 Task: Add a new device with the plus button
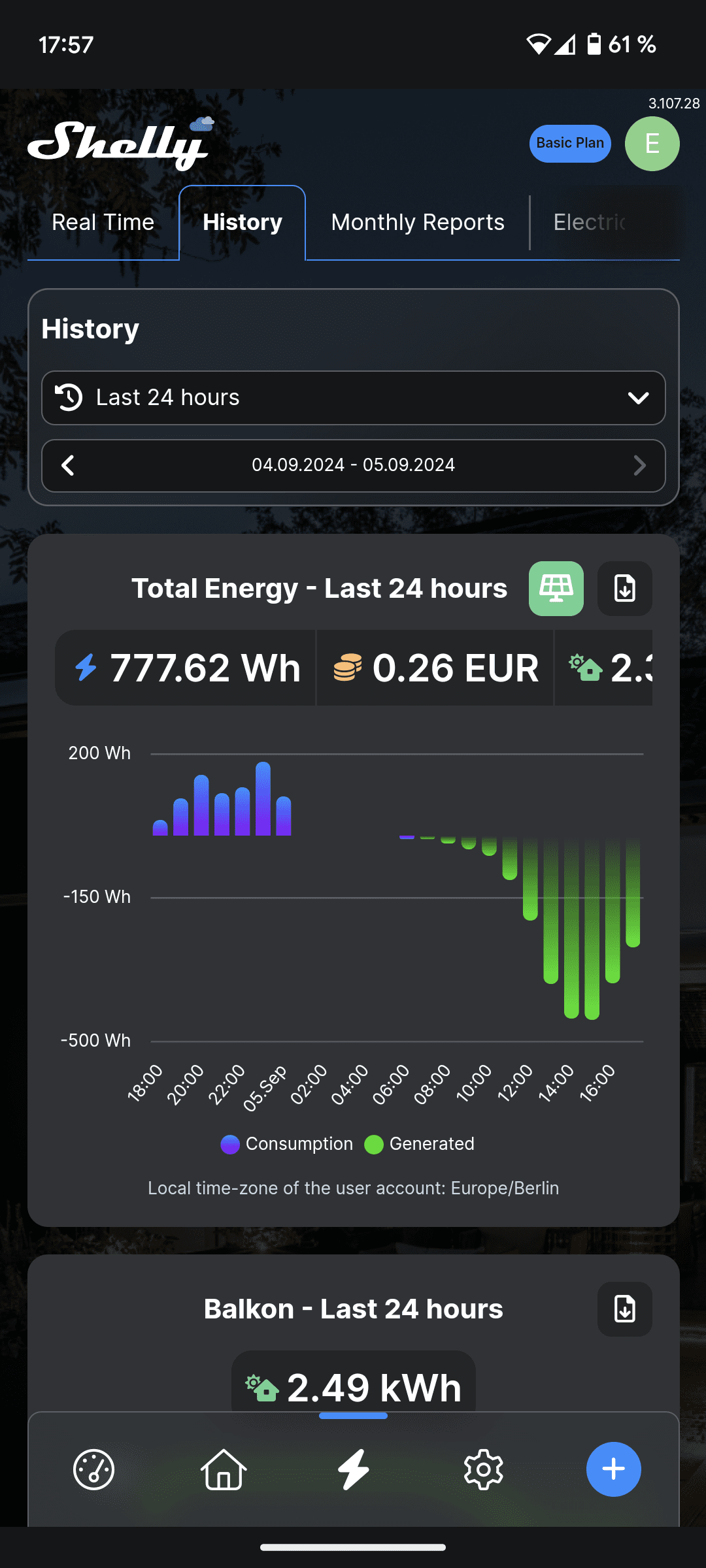[x=613, y=1469]
